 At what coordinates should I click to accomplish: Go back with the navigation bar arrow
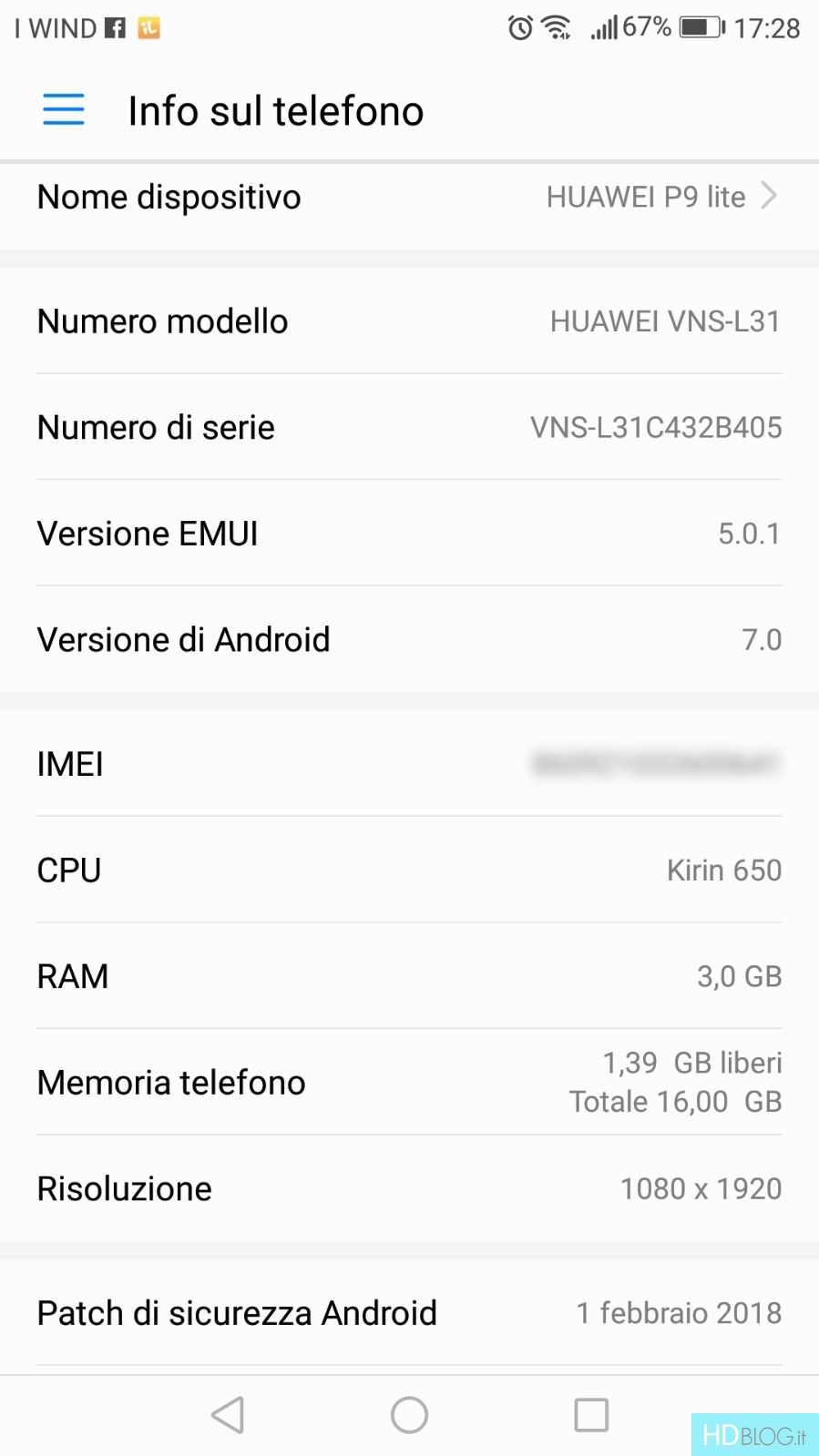click(227, 1415)
